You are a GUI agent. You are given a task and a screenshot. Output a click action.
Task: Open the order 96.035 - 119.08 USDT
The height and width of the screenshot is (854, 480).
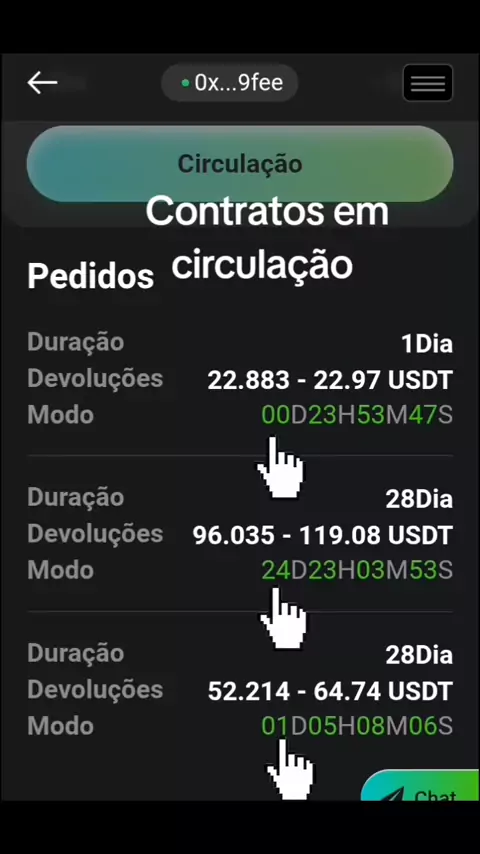pyautogui.click(x=240, y=534)
